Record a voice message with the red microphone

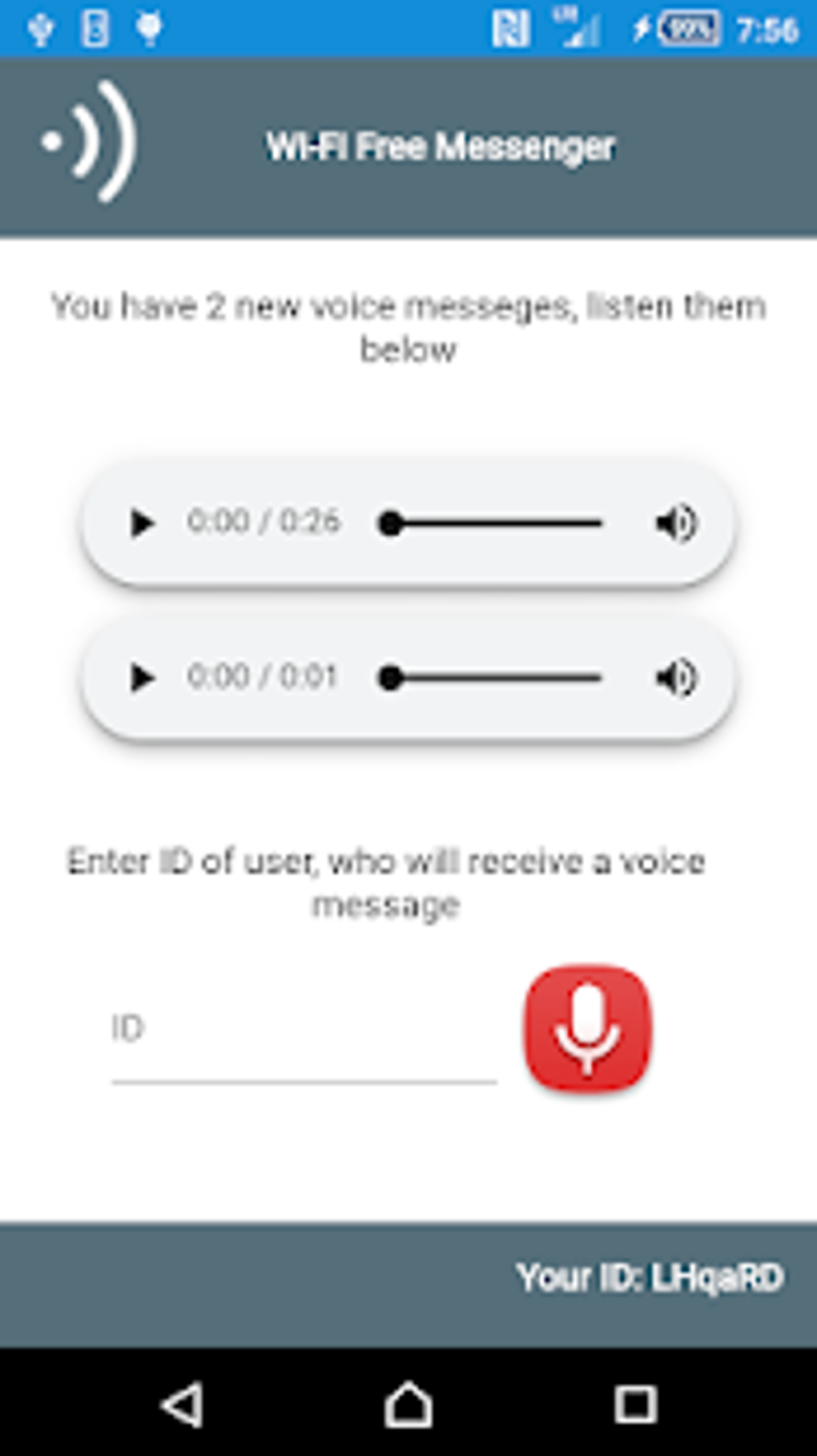tap(588, 1028)
